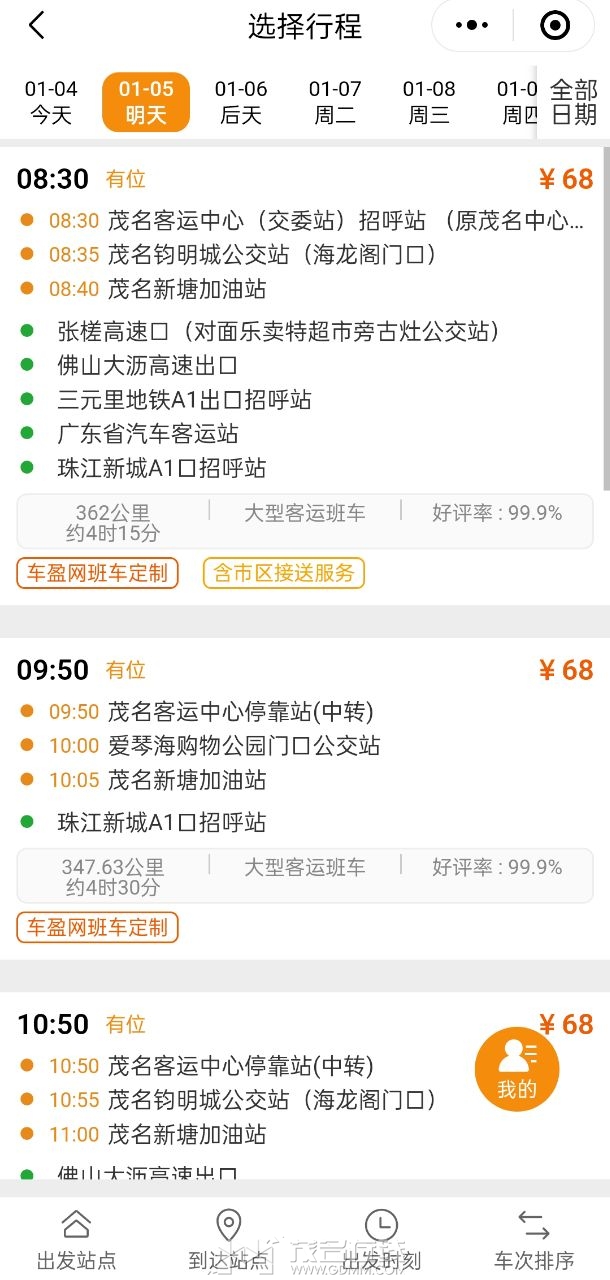
Task: Filter by 出发站点
Action: point(76,1239)
